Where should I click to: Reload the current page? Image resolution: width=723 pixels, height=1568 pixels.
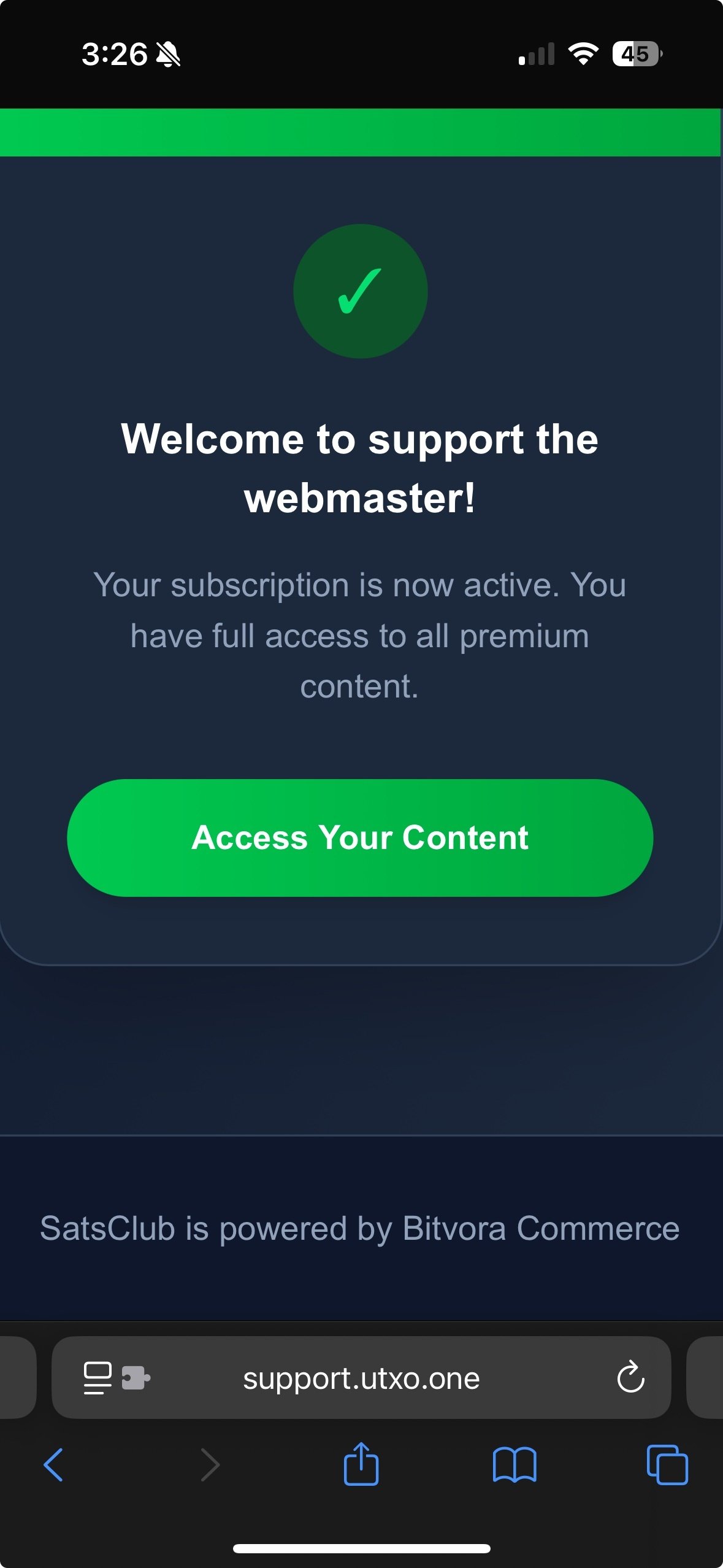tap(630, 1378)
